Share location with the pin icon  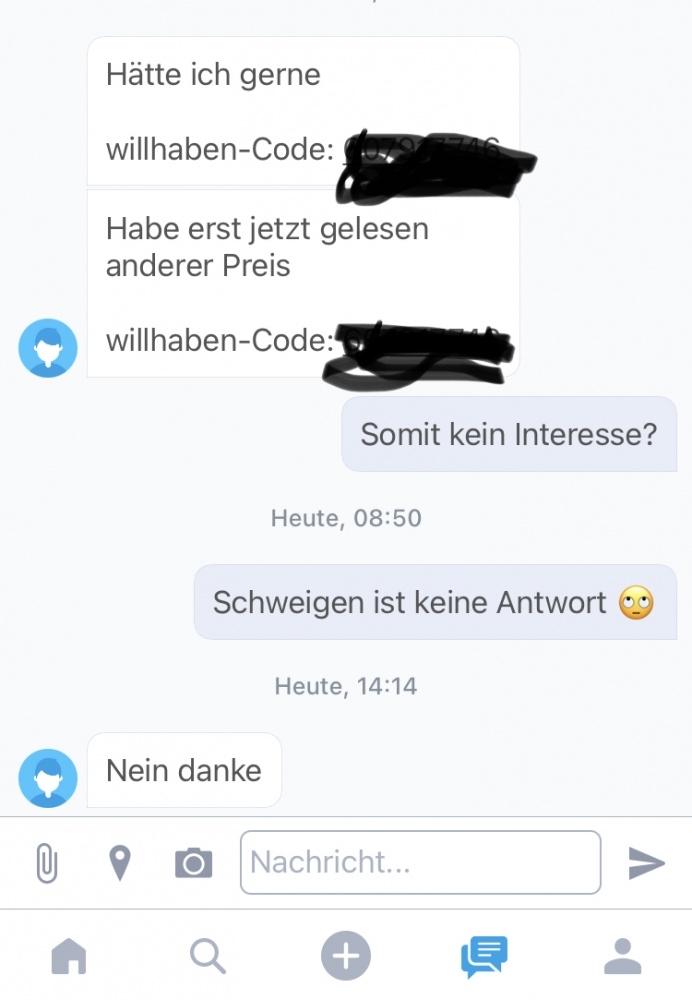(x=120, y=862)
